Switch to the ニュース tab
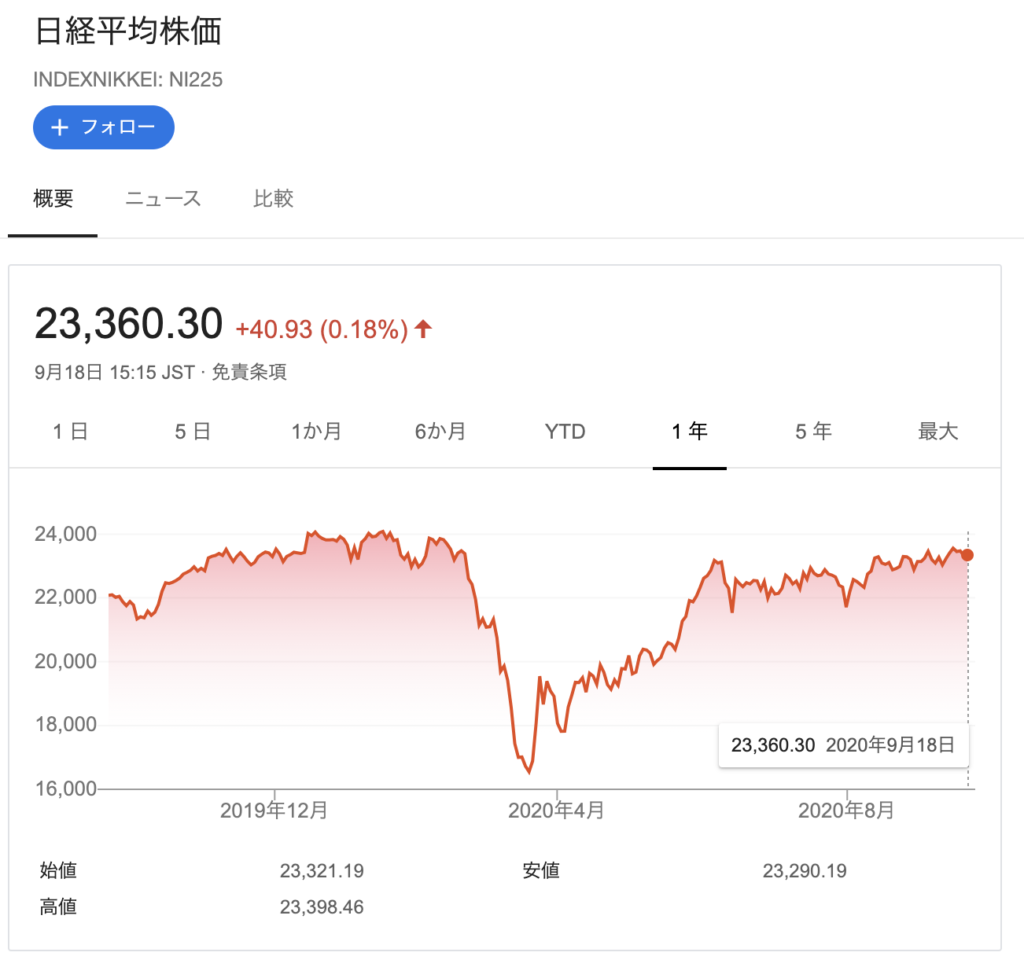This screenshot has height=967, width=1024. click(x=163, y=198)
